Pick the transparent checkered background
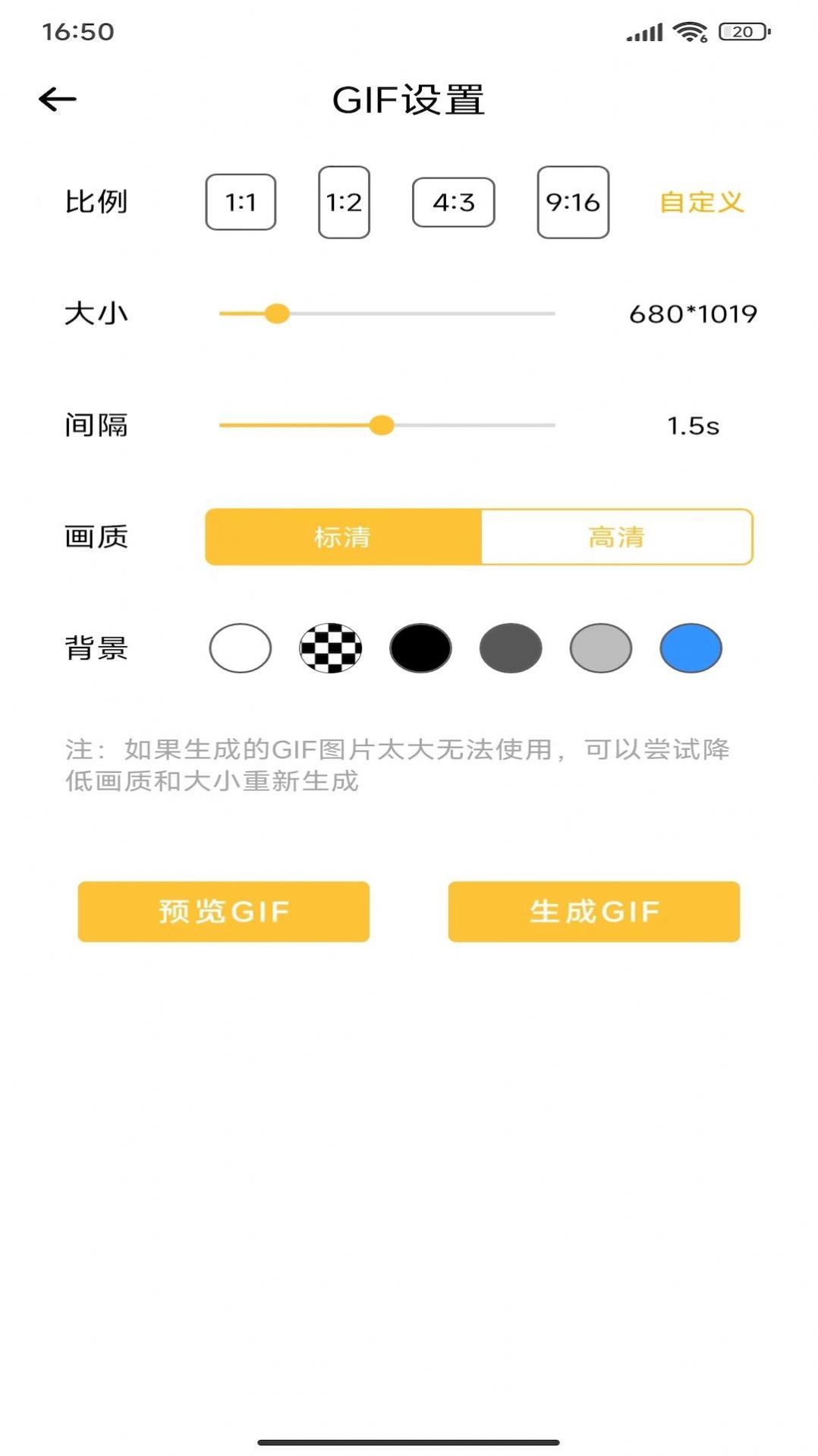The image size is (818, 1456). [x=332, y=648]
